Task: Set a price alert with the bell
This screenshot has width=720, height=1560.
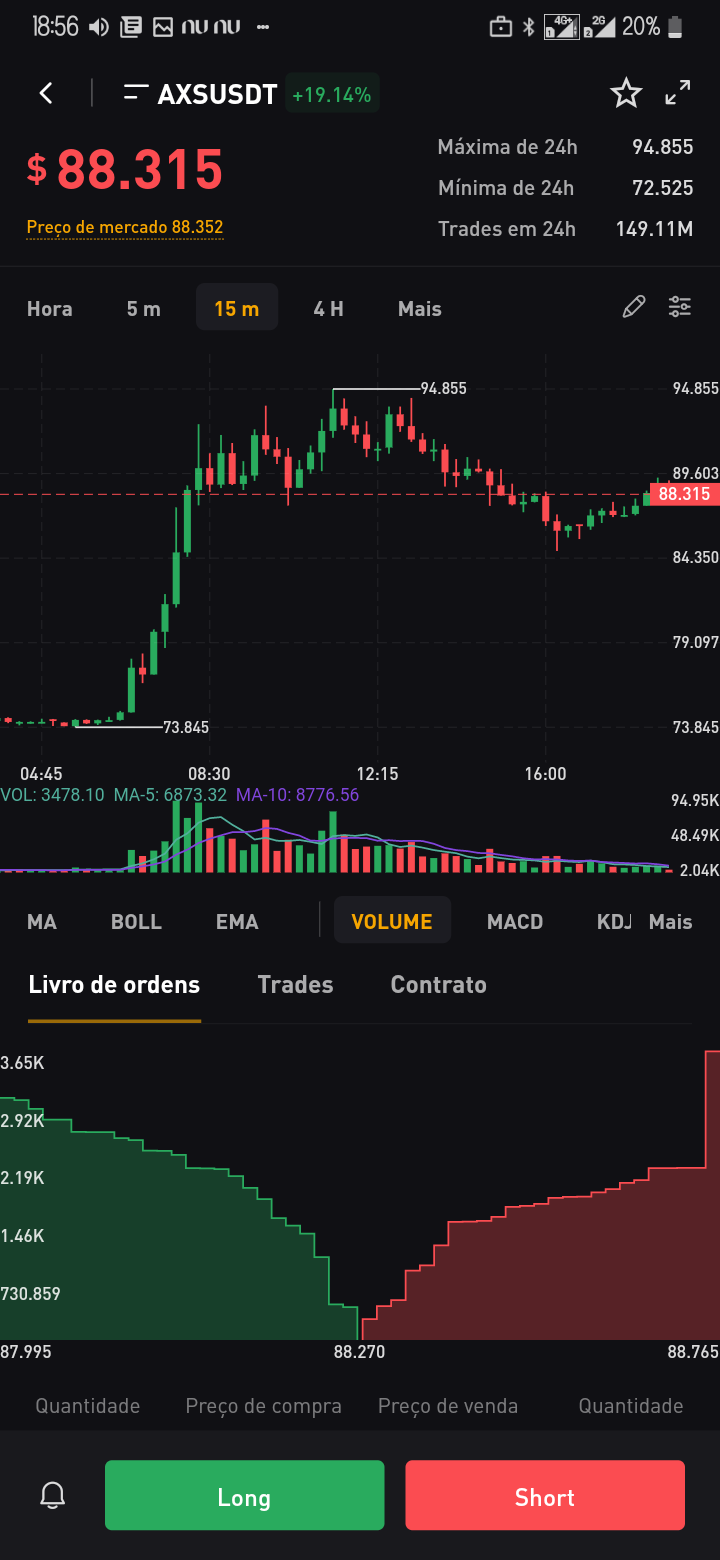Action: pyautogui.click(x=52, y=1496)
